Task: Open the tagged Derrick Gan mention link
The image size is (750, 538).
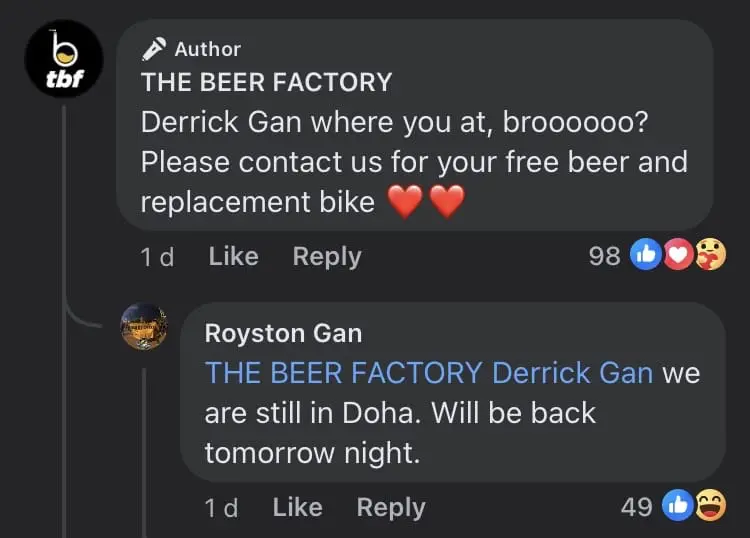Action: [572, 373]
